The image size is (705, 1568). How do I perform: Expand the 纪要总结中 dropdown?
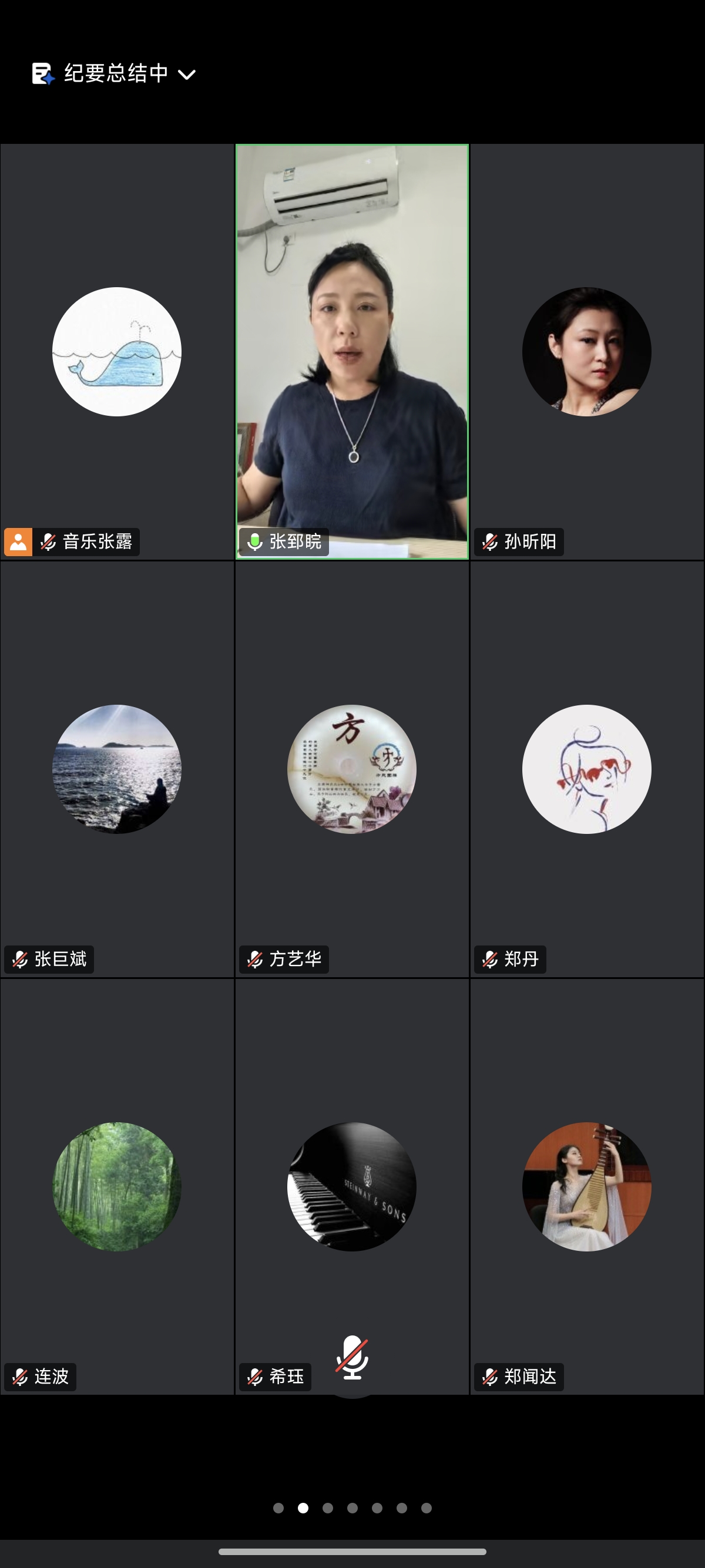click(x=186, y=74)
